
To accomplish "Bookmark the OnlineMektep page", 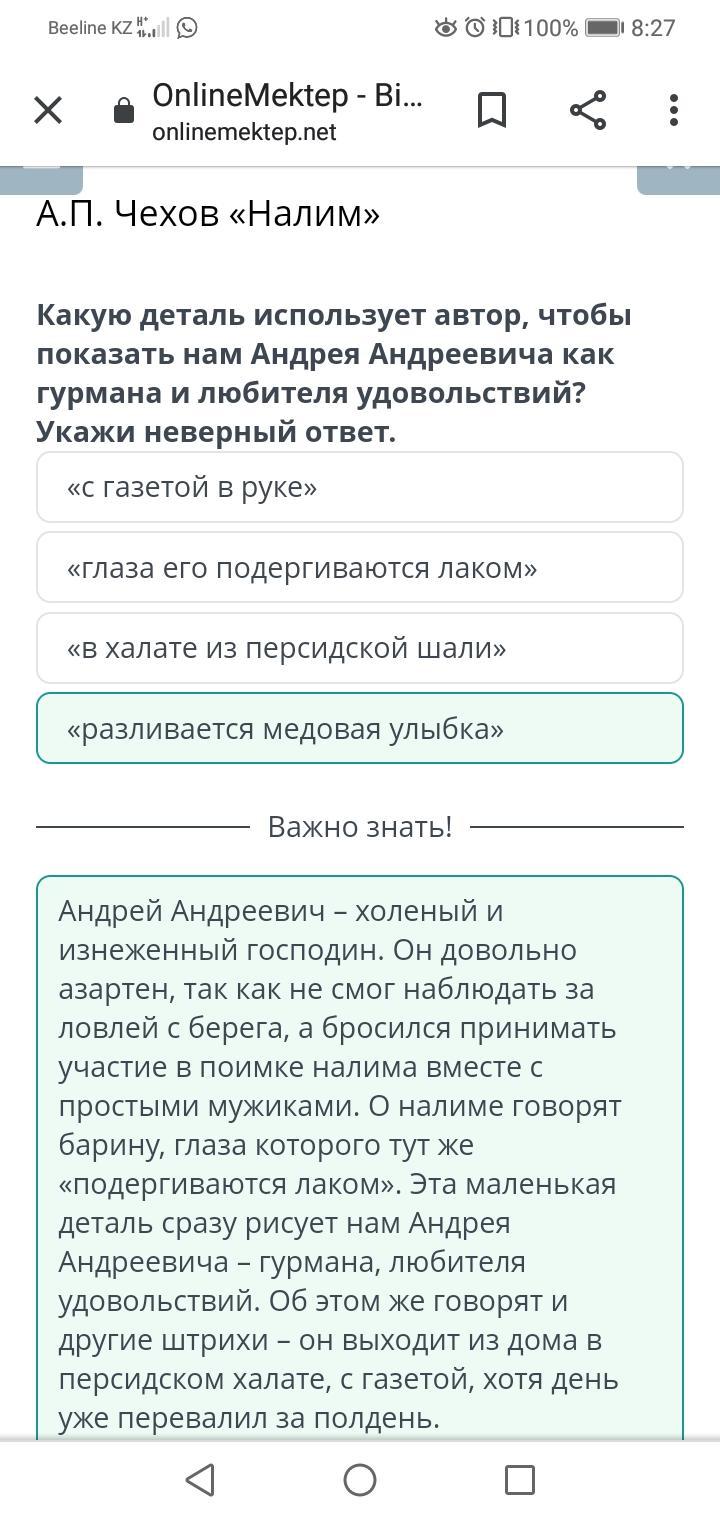I will point(492,110).
